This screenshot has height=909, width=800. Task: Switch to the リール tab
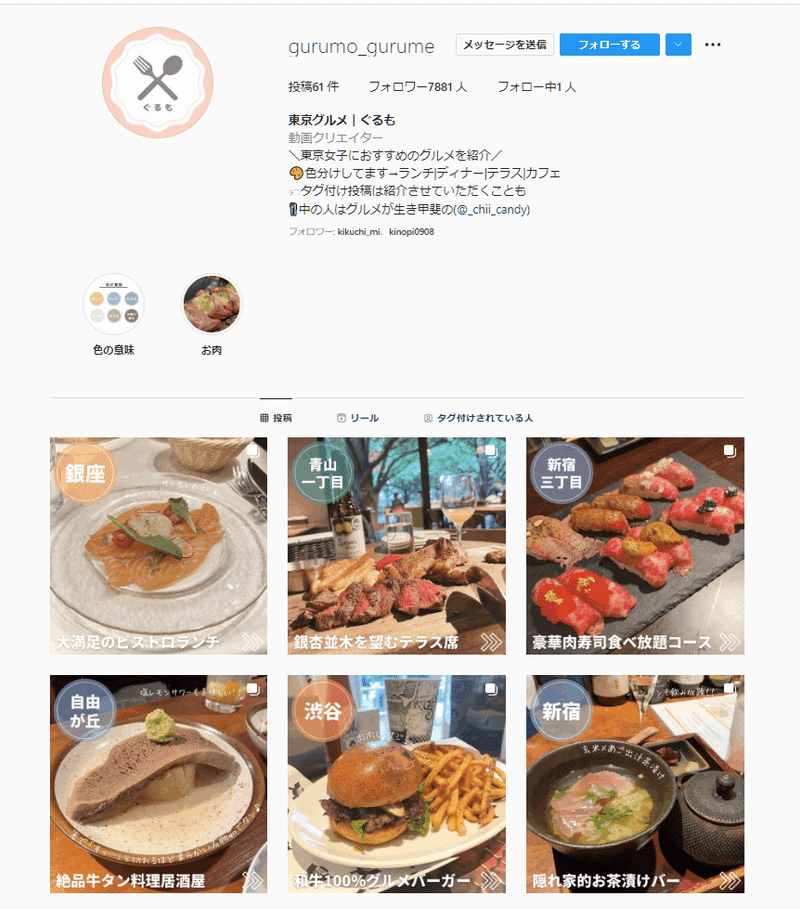click(358, 418)
